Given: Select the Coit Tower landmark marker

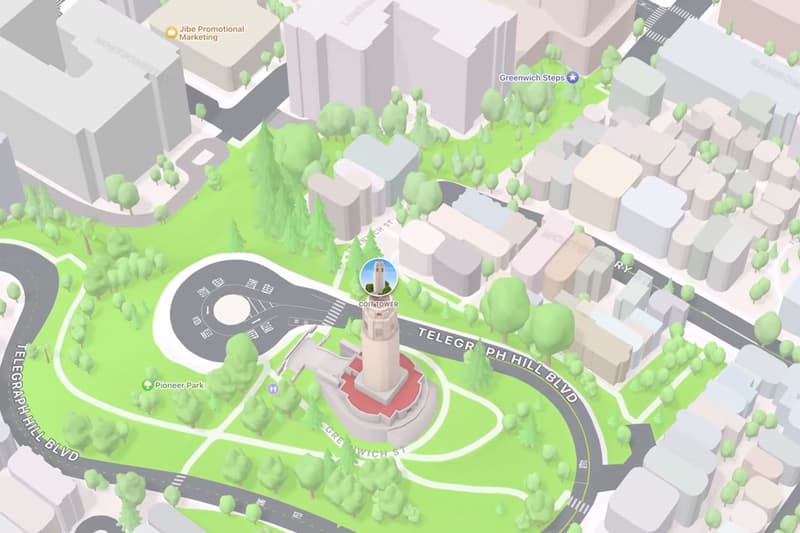Looking at the screenshot, I should click(376, 273).
